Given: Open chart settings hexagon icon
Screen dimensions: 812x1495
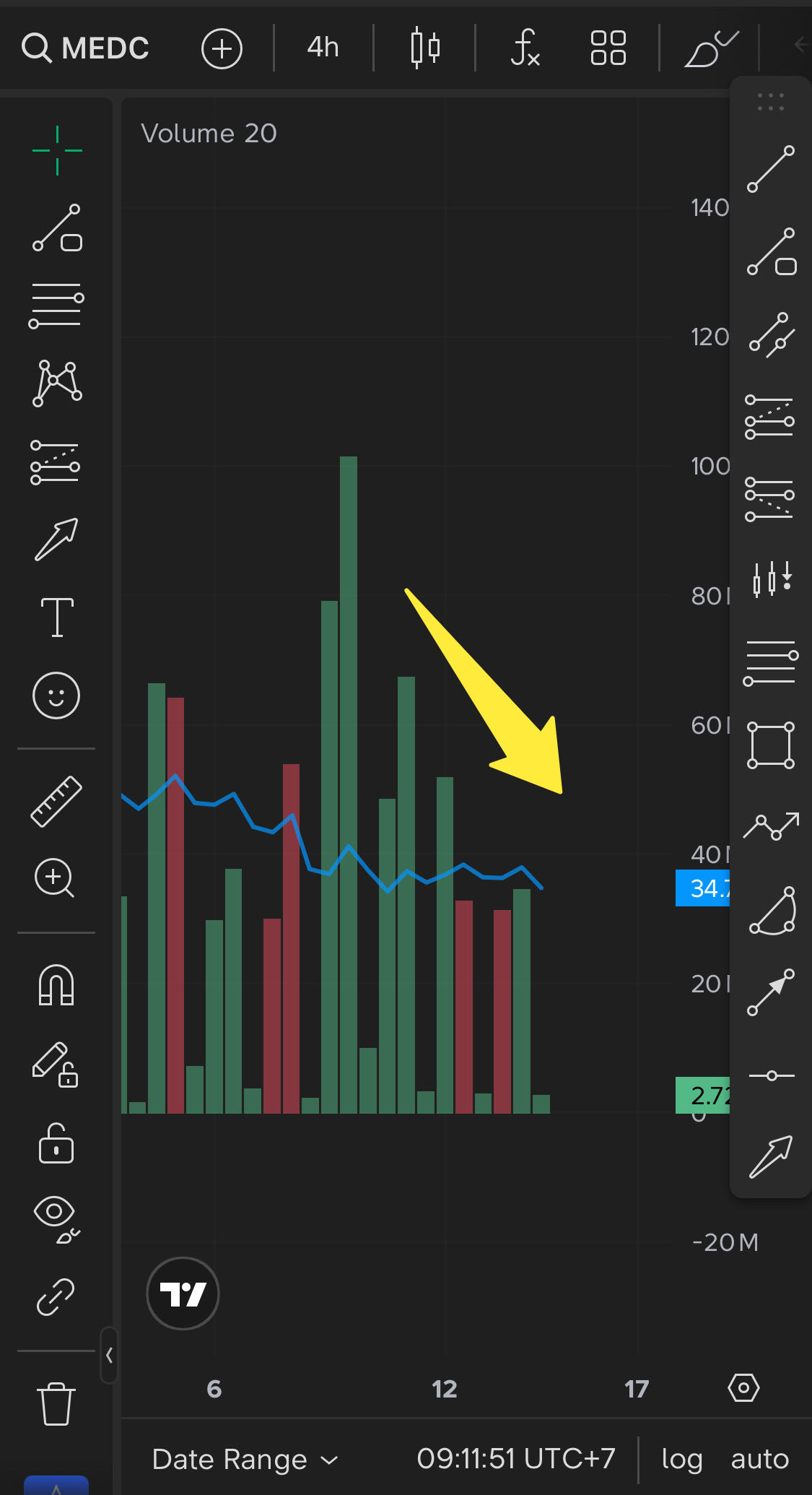Looking at the screenshot, I should [x=743, y=1387].
